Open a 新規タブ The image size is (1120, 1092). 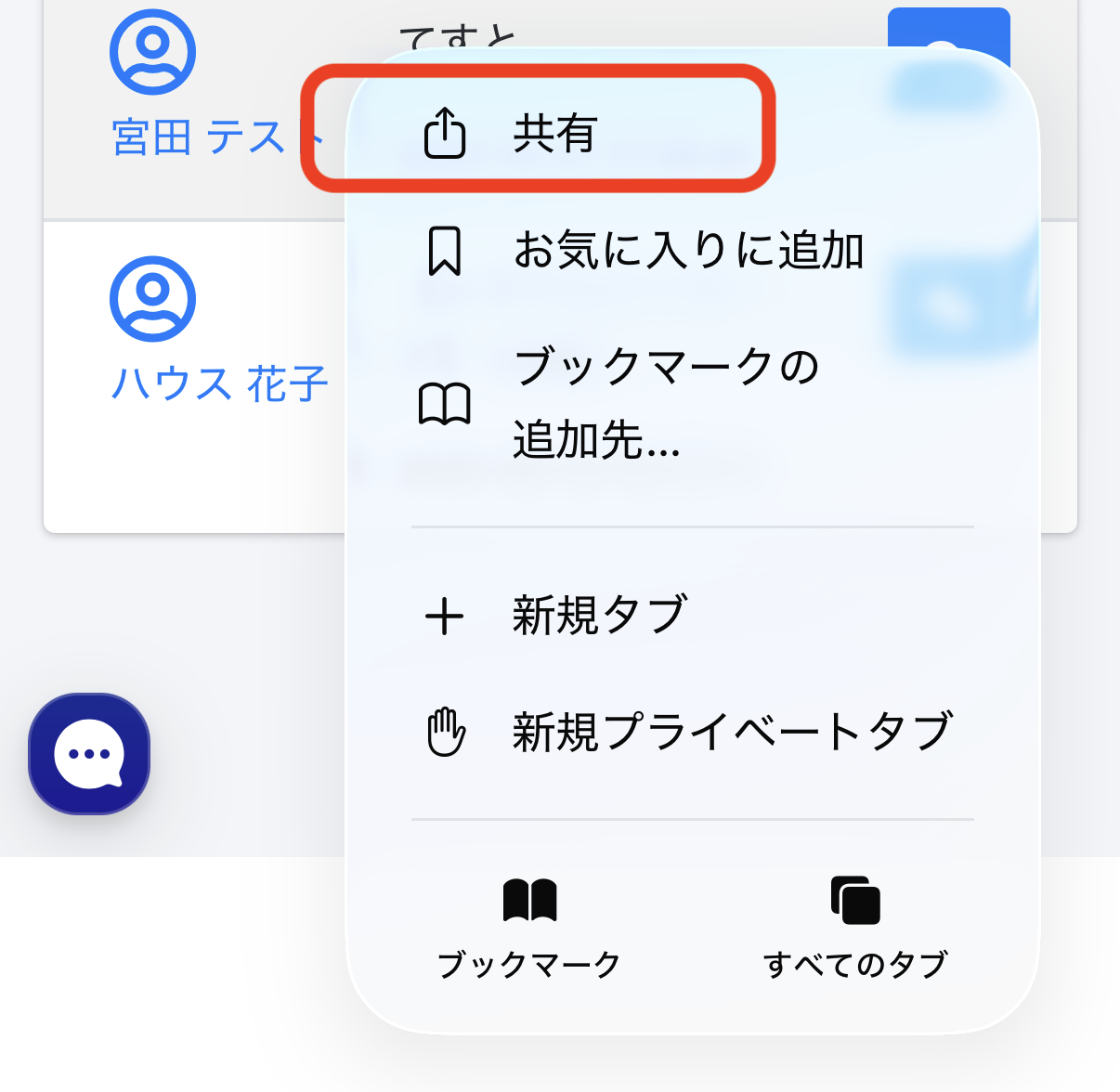pyautogui.click(x=598, y=616)
